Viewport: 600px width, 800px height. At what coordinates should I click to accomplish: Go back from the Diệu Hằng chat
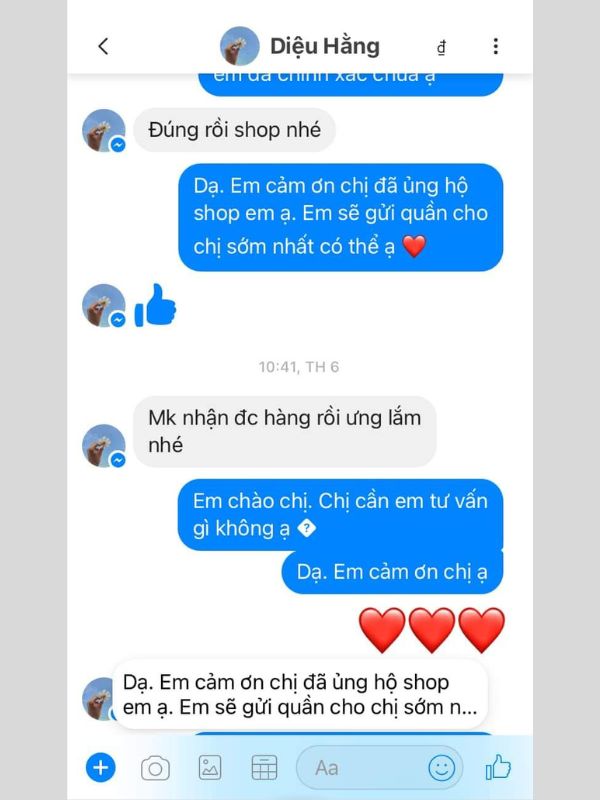[x=103, y=46]
